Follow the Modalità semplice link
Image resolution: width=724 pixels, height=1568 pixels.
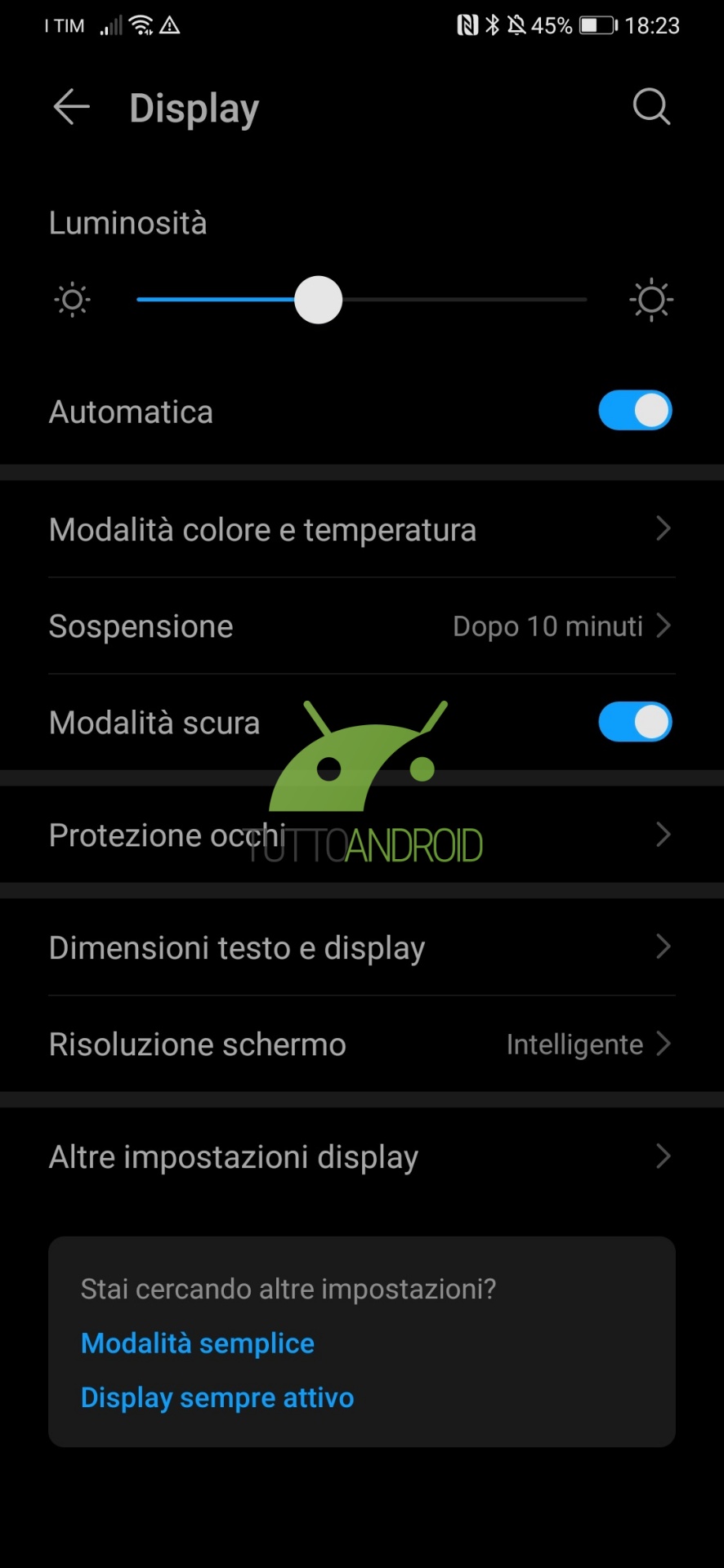[198, 1343]
